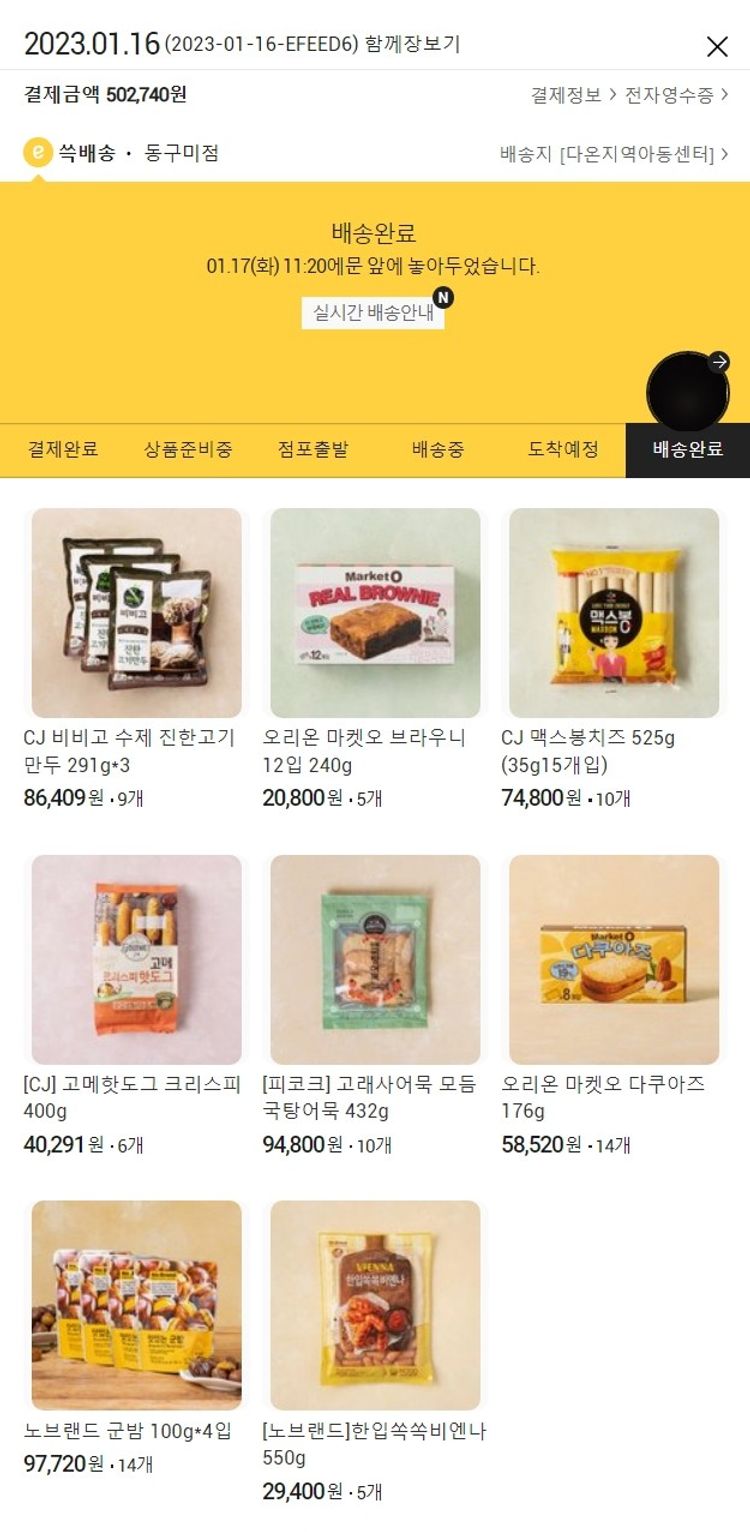Open 오리온 마켓오 브라우니 product
Image resolution: width=750 pixels, height=1532 pixels.
pyautogui.click(x=375, y=613)
